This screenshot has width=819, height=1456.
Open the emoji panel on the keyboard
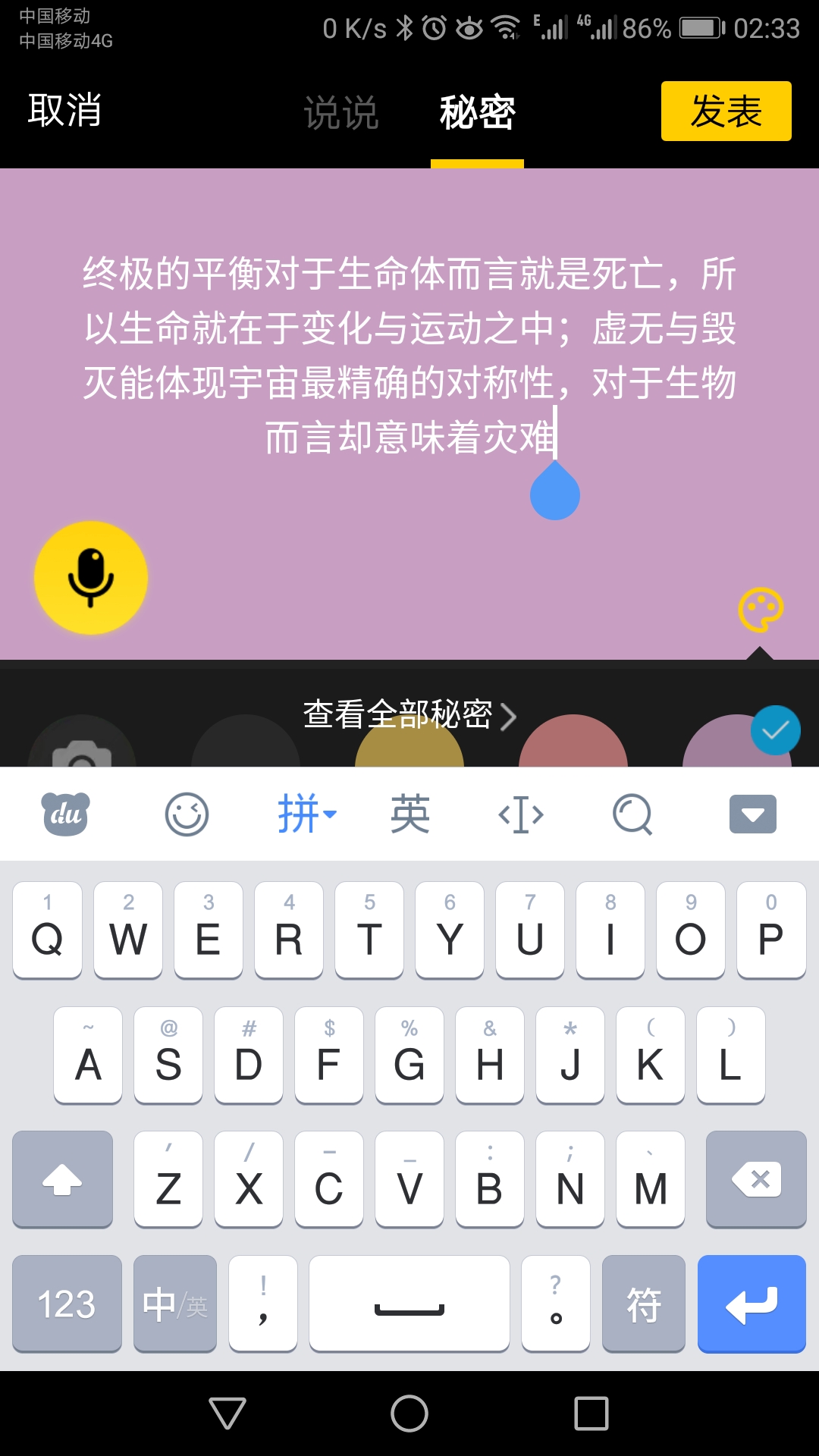point(187,814)
